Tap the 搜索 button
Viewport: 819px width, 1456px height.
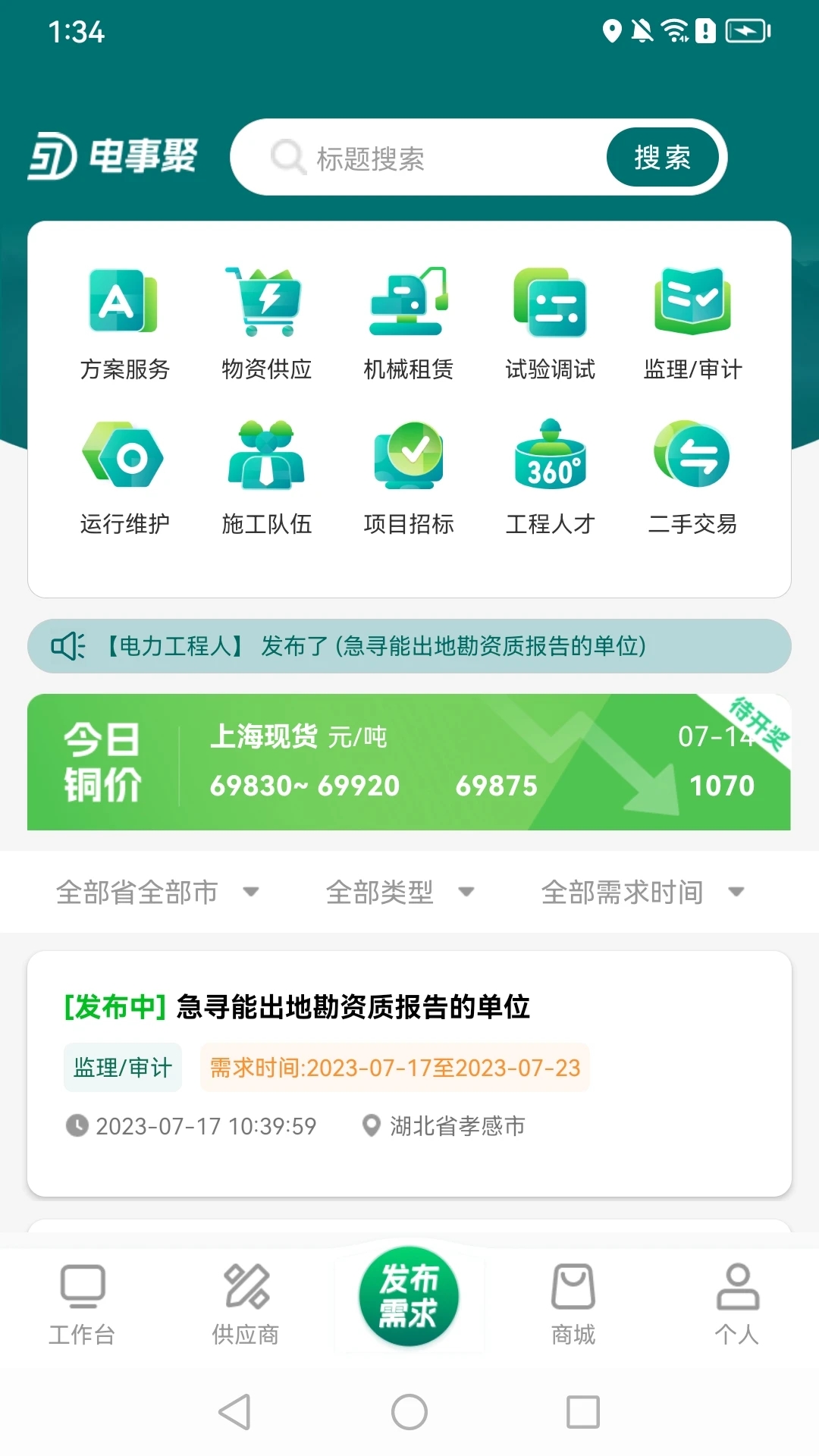click(662, 158)
